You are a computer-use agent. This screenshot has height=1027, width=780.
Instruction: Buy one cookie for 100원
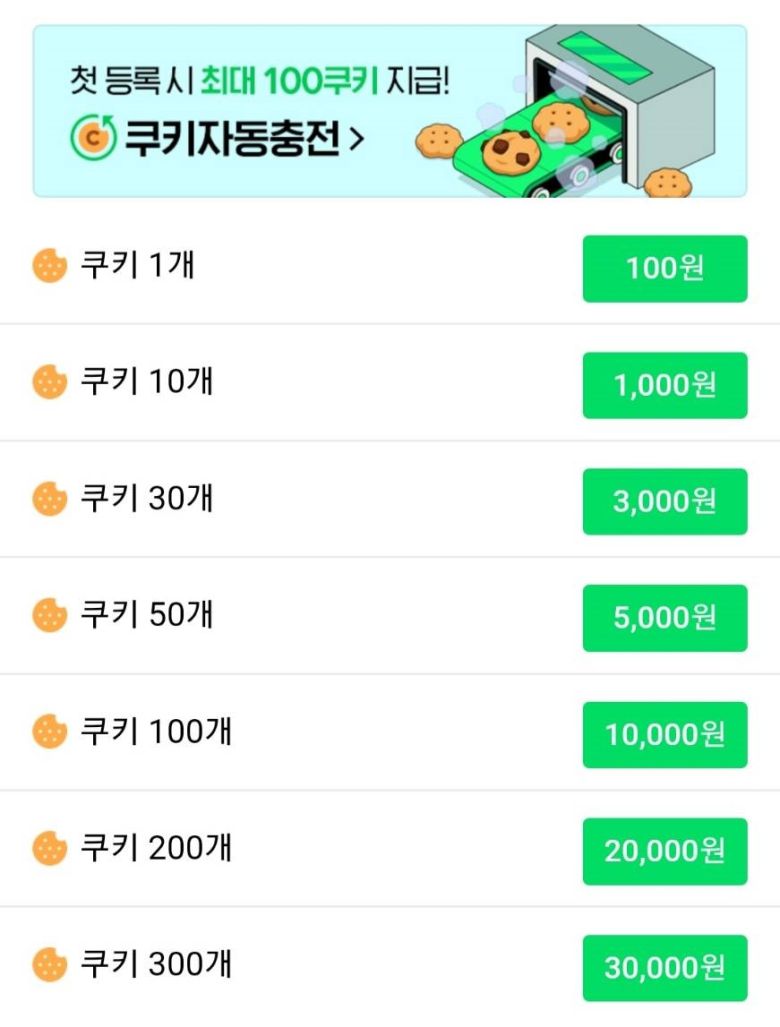point(664,266)
